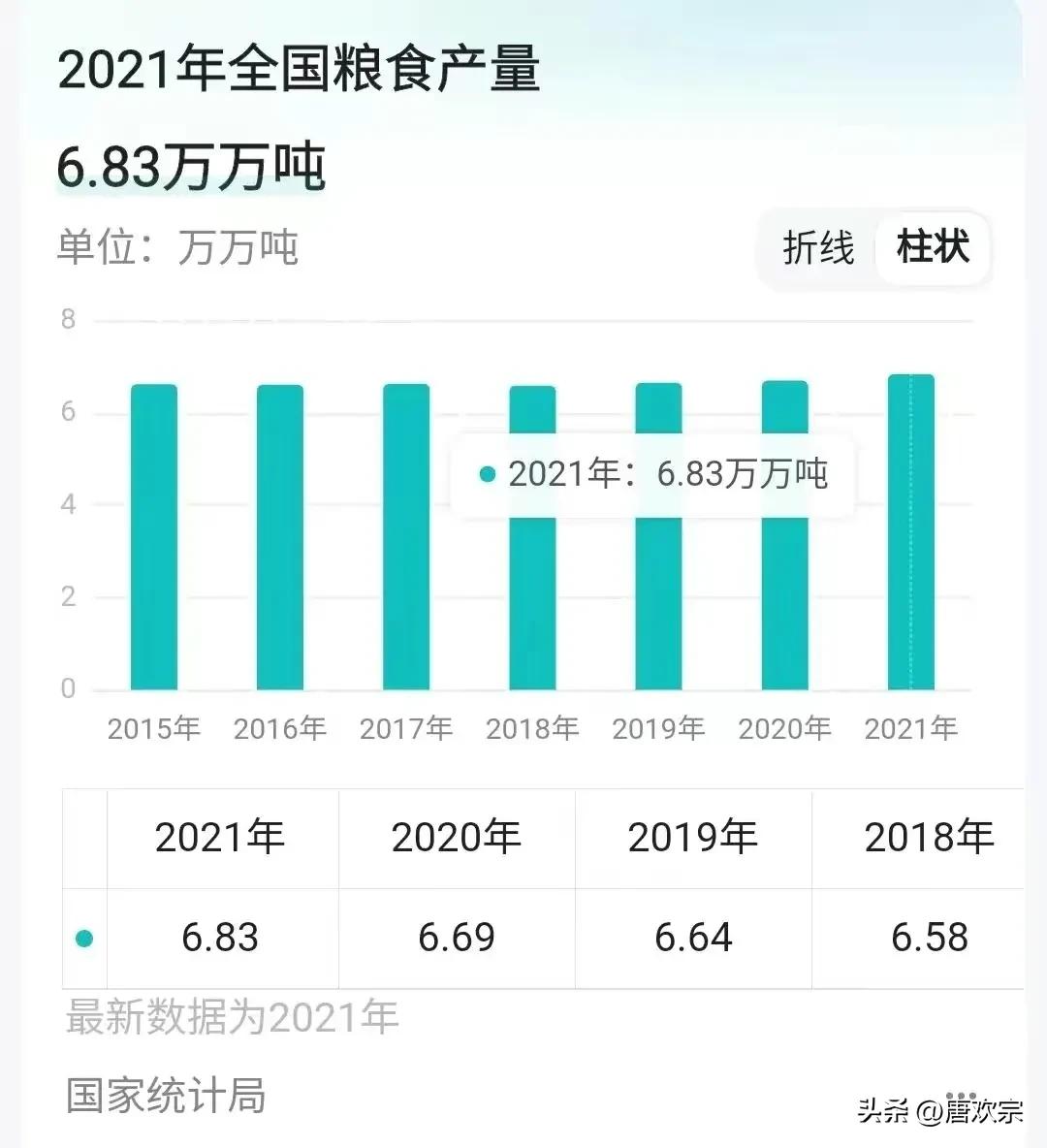Select the 2019年 table column header
Image resolution: width=1047 pixels, height=1148 pixels.
pyautogui.click(x=692, y=836)
